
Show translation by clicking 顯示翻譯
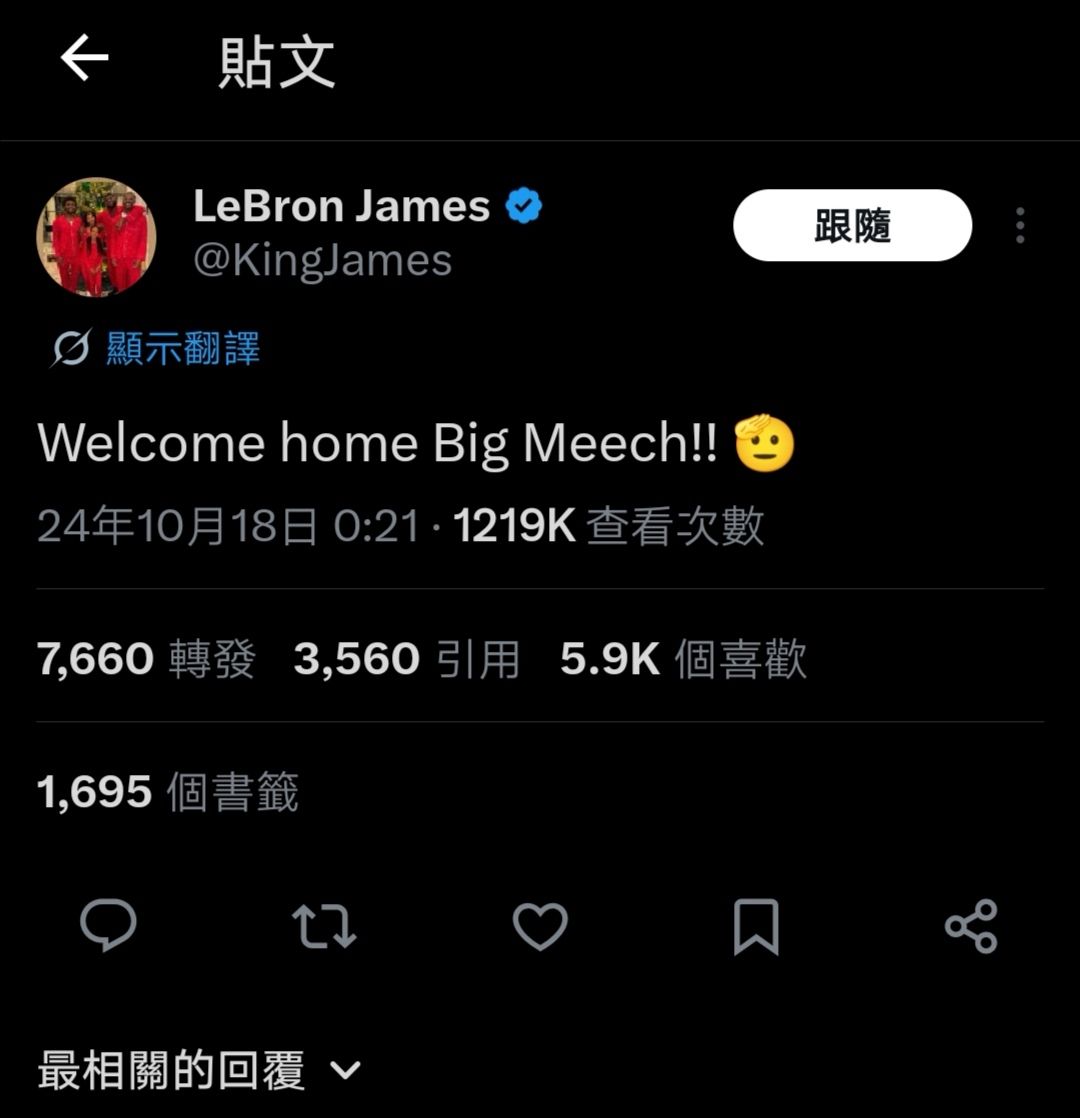point(180,345)
